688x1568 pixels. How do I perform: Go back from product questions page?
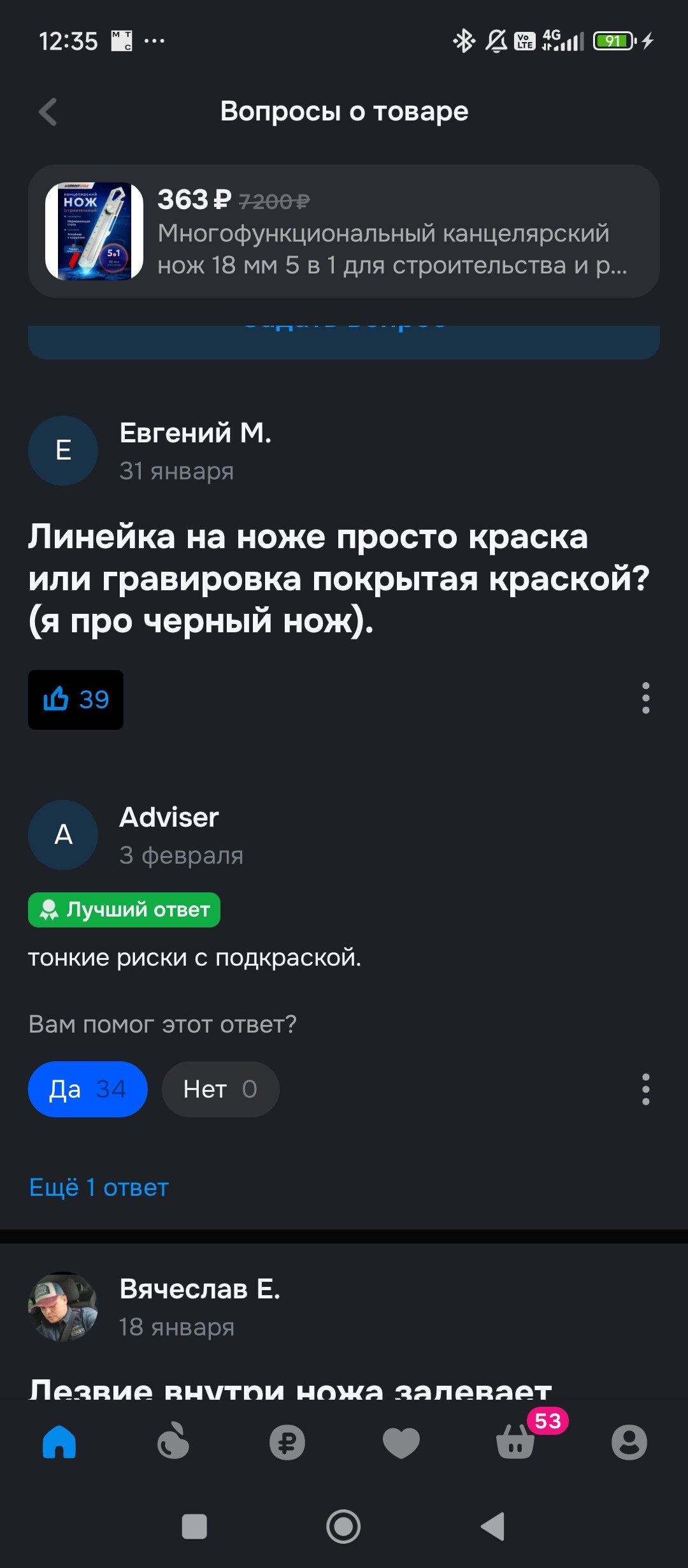click(48, 112)
